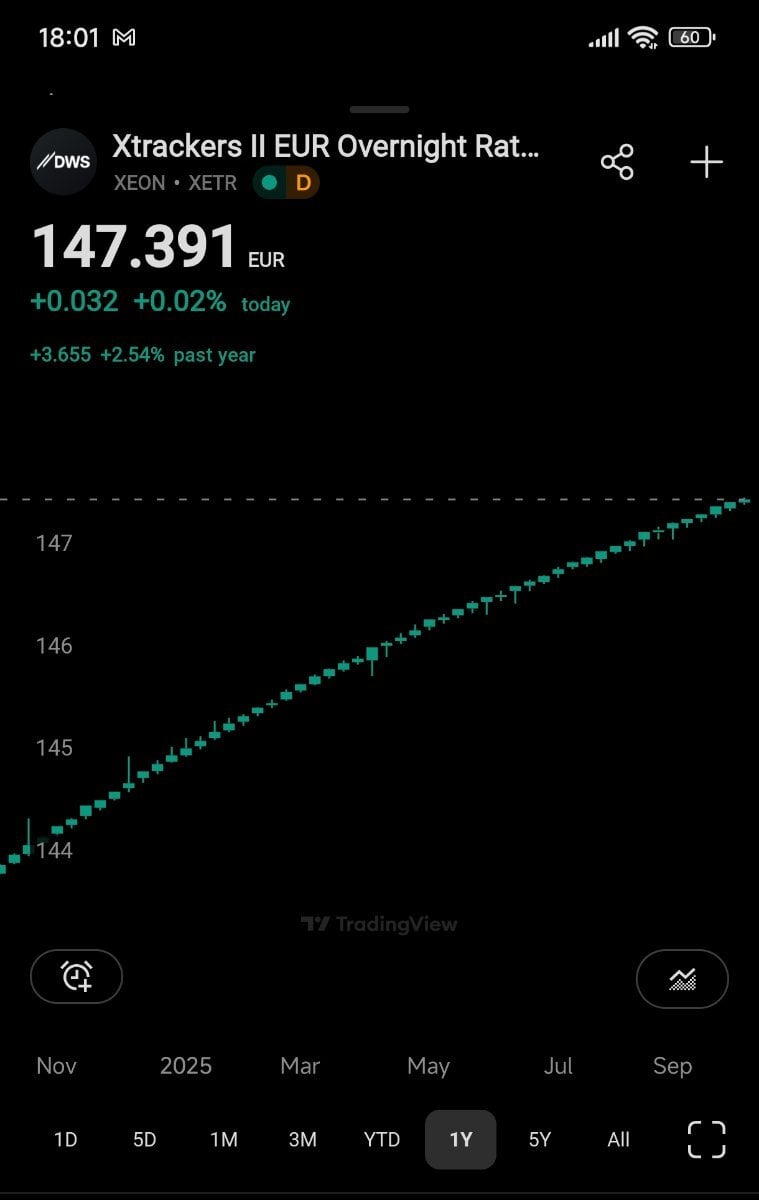The width and height of the screenshot is (759, 1200).
Task: Create a price alert with alarm button
Action: [x=77, y=976]
